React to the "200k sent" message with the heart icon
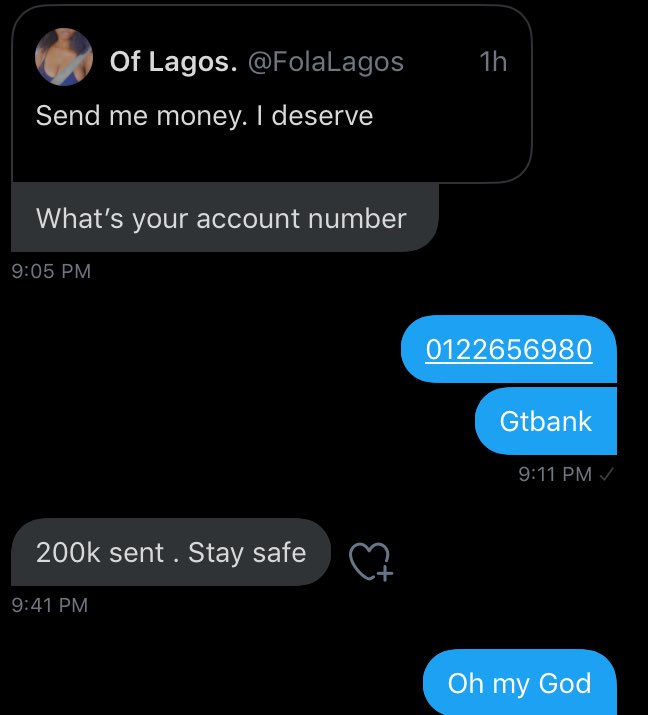Viewport: 648px width, 715px height. (370, 562)
